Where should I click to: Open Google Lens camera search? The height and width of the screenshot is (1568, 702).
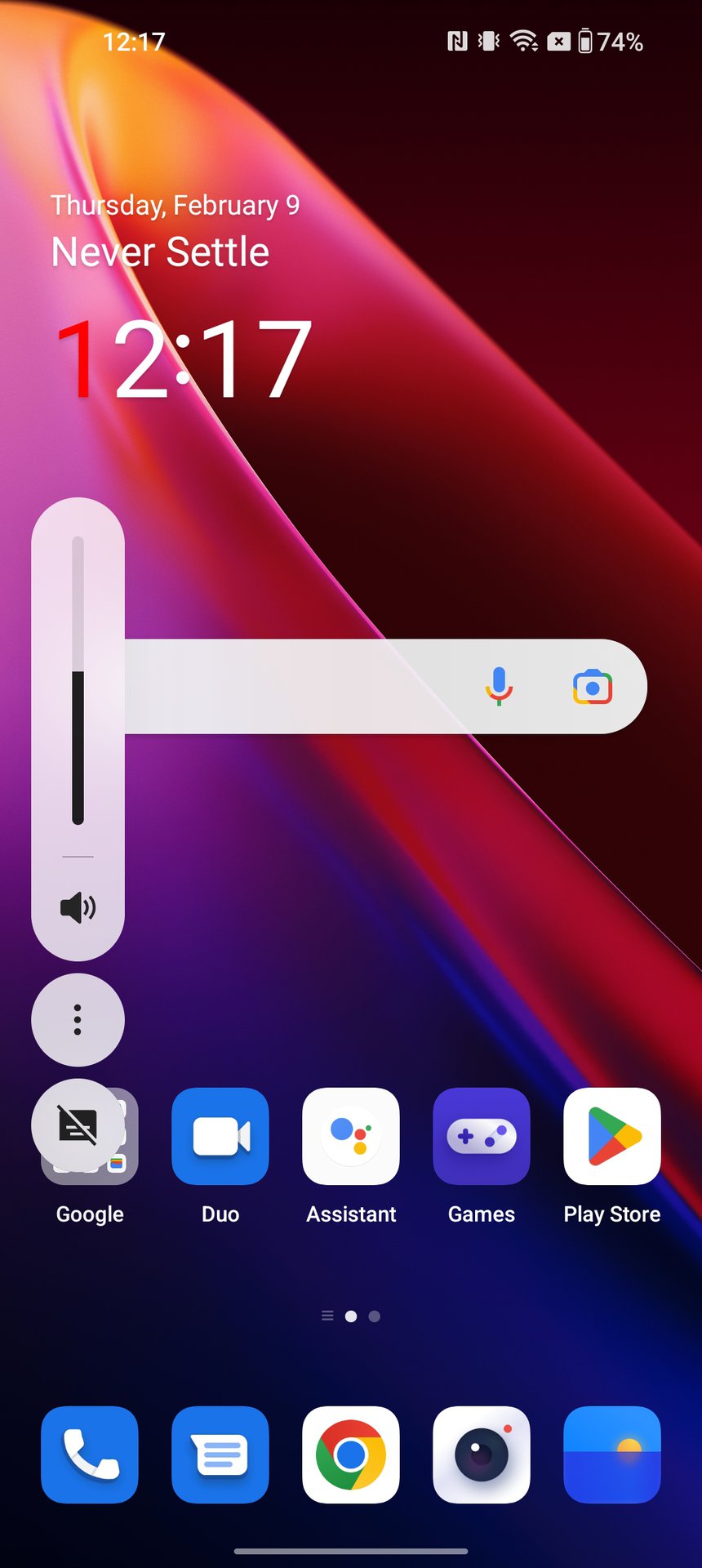point(593,687)
